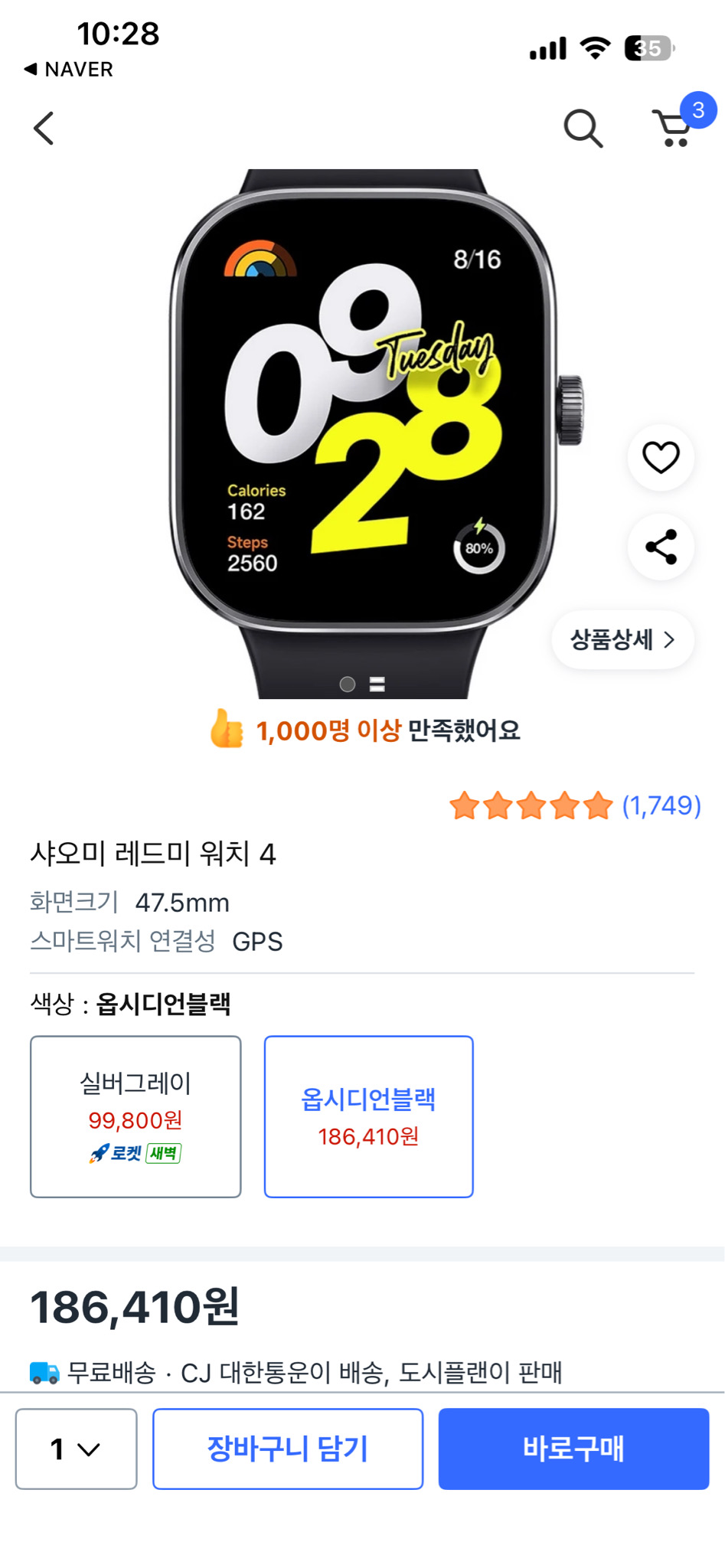Share this product
This screenshot has height=1568, width=725.
point(661,547)
